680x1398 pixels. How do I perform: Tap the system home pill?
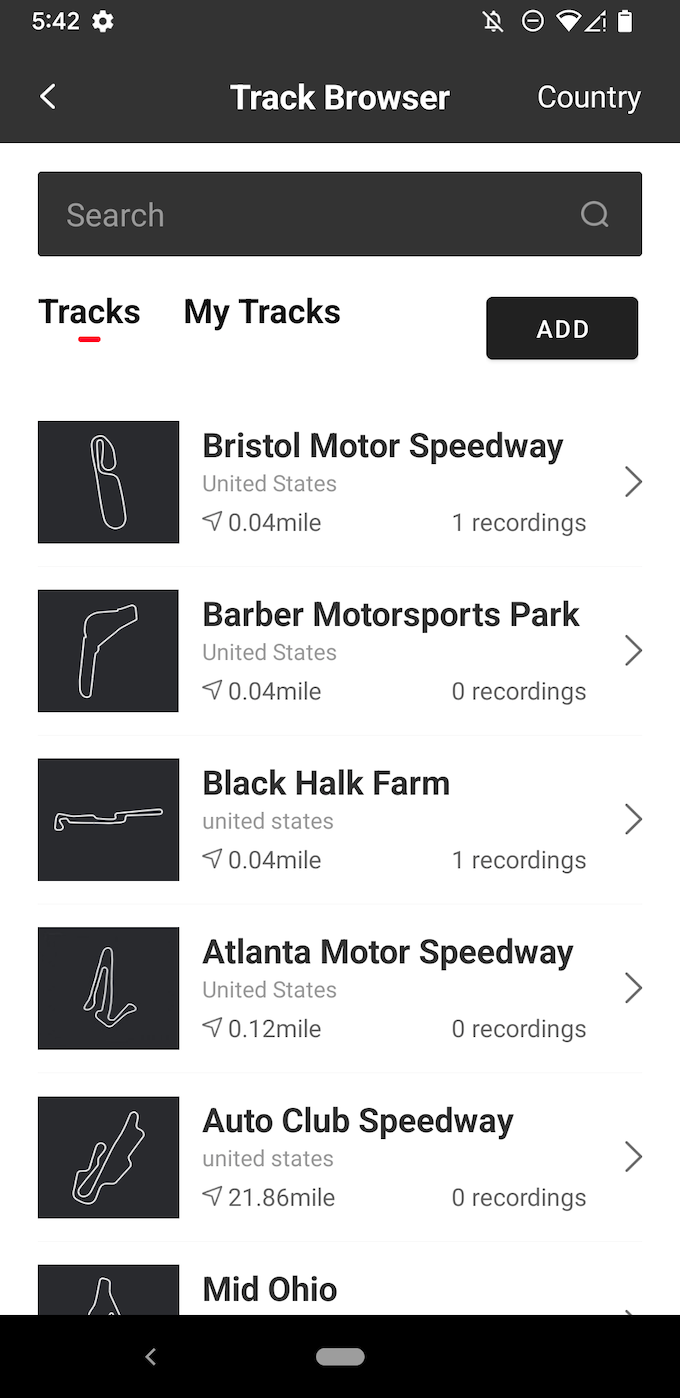point(340,1357)
